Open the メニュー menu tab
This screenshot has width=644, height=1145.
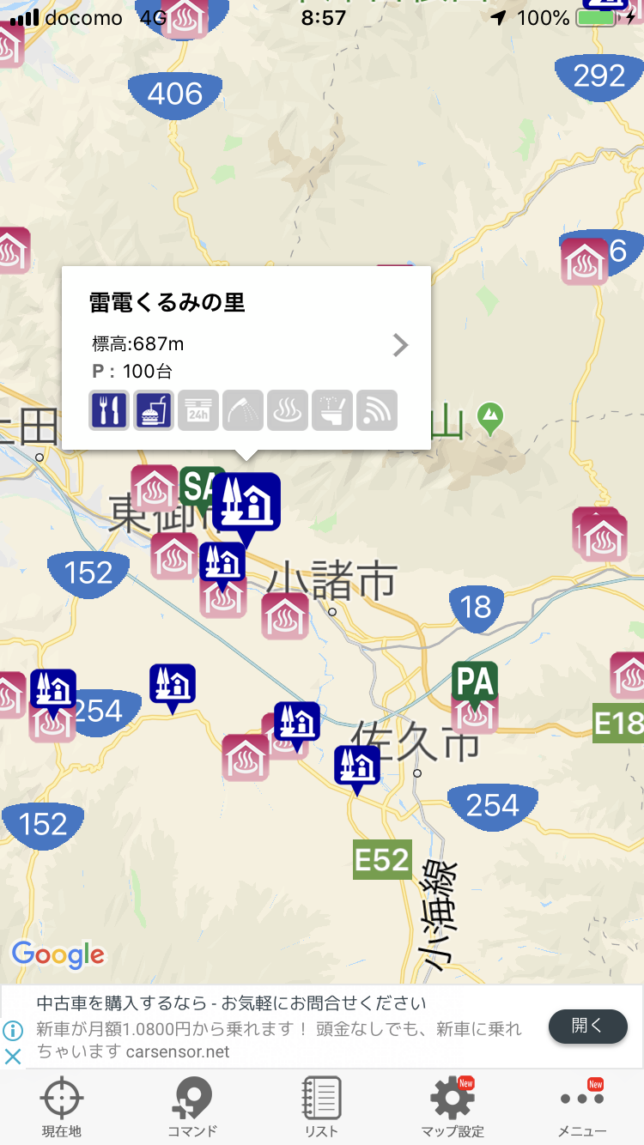582,1106
